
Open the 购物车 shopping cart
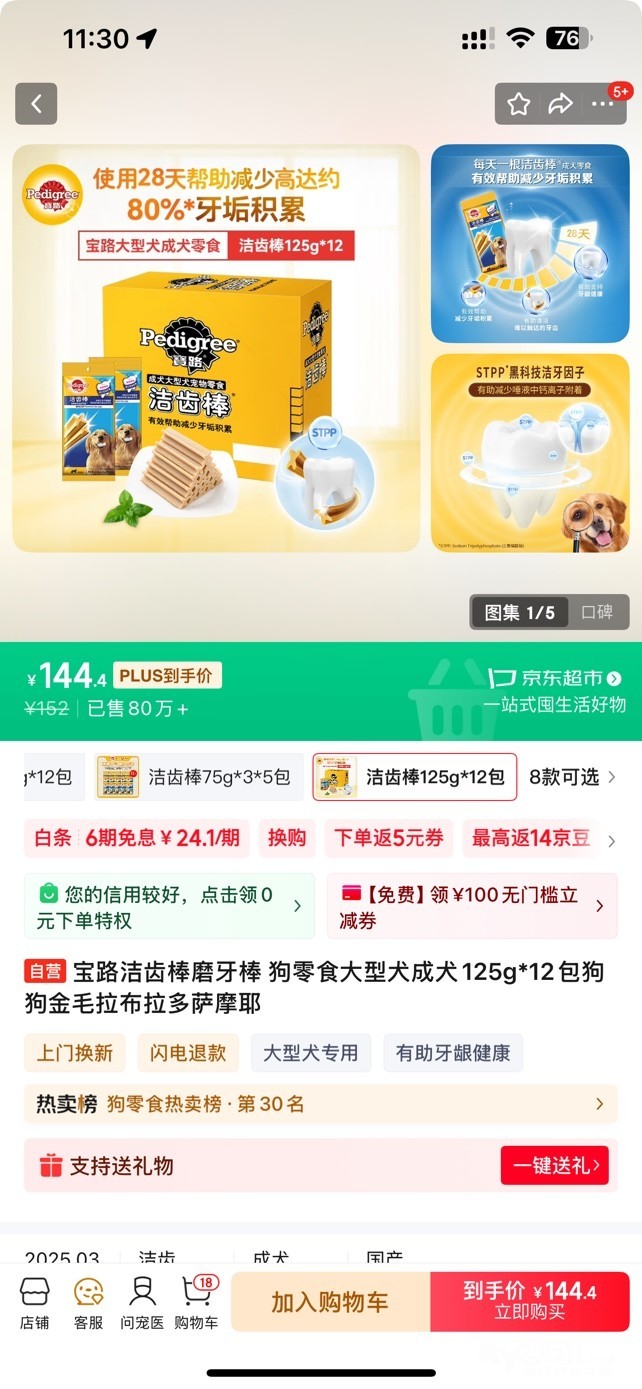[x=196, y=1303]
